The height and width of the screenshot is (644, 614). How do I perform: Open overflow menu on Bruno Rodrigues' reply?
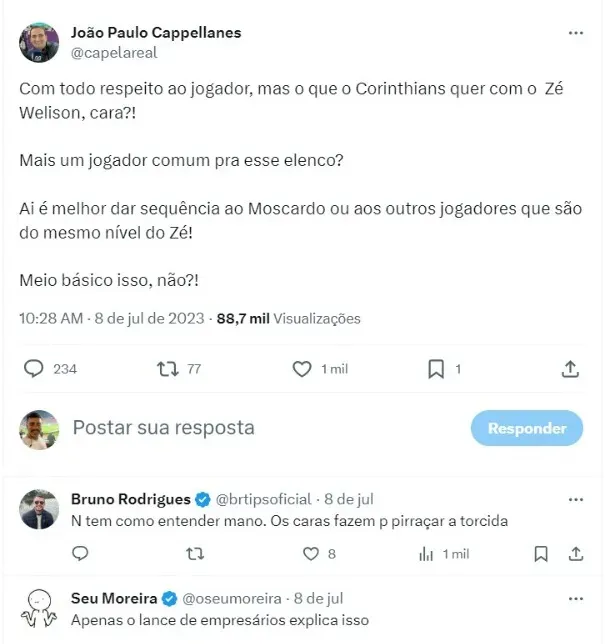tap(575, 498)
